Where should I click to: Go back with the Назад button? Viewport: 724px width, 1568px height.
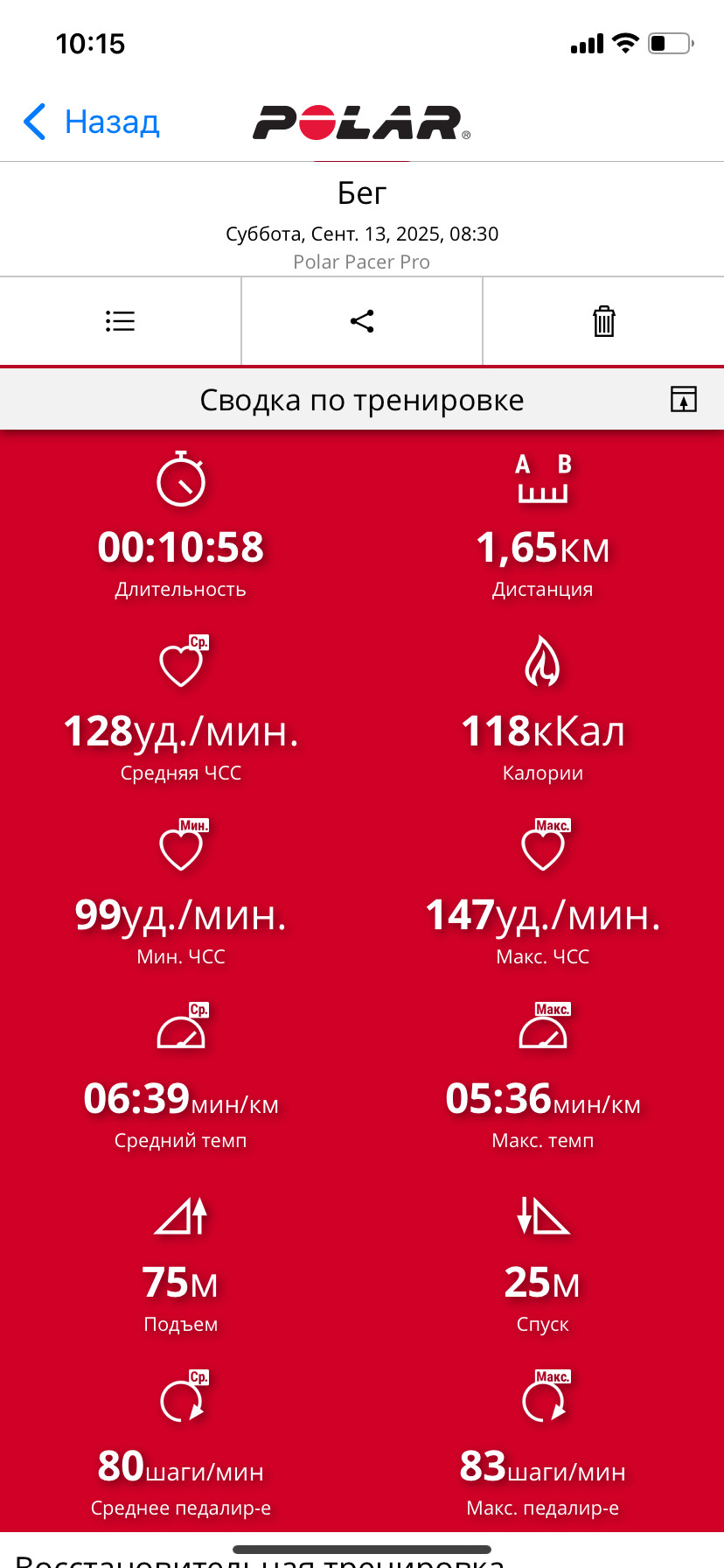(x=91, y=122)
